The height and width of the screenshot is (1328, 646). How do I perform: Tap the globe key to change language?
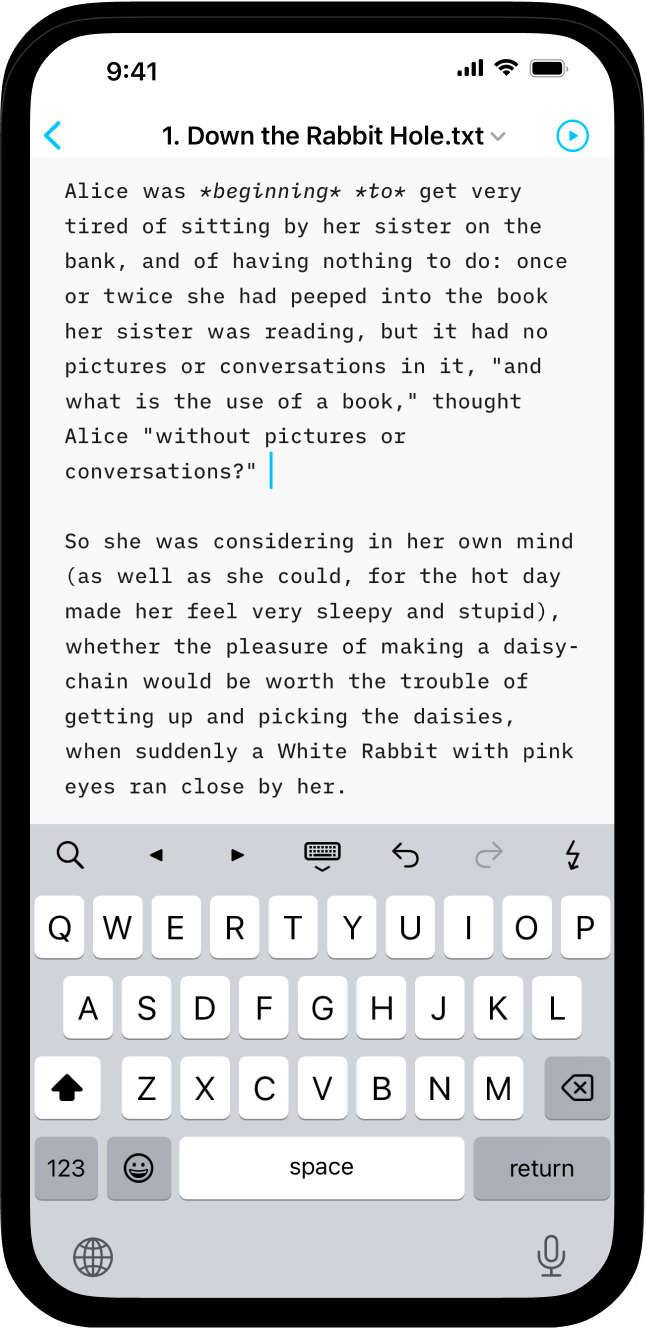[x=93, y=1256]
